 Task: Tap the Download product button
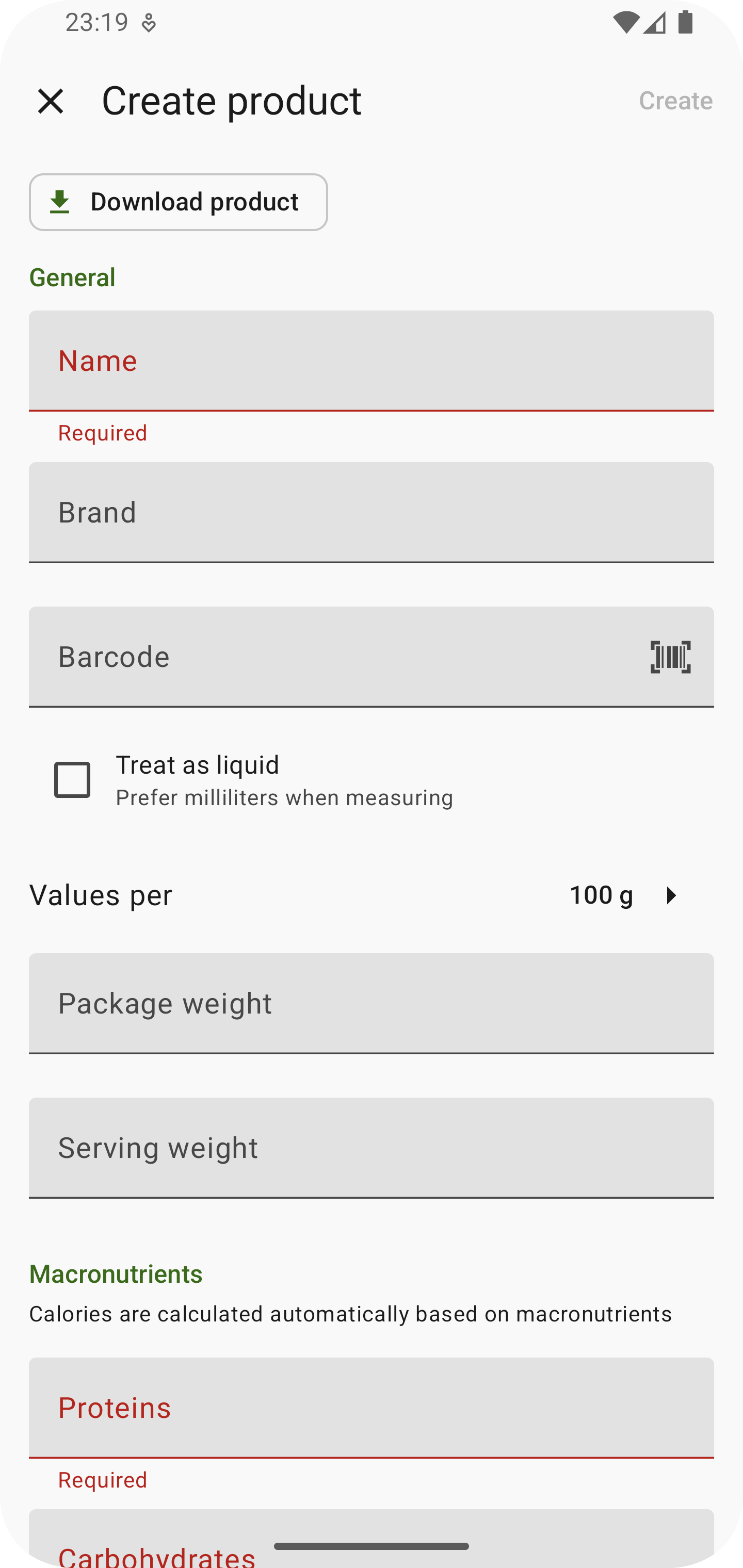click(179, 202)
